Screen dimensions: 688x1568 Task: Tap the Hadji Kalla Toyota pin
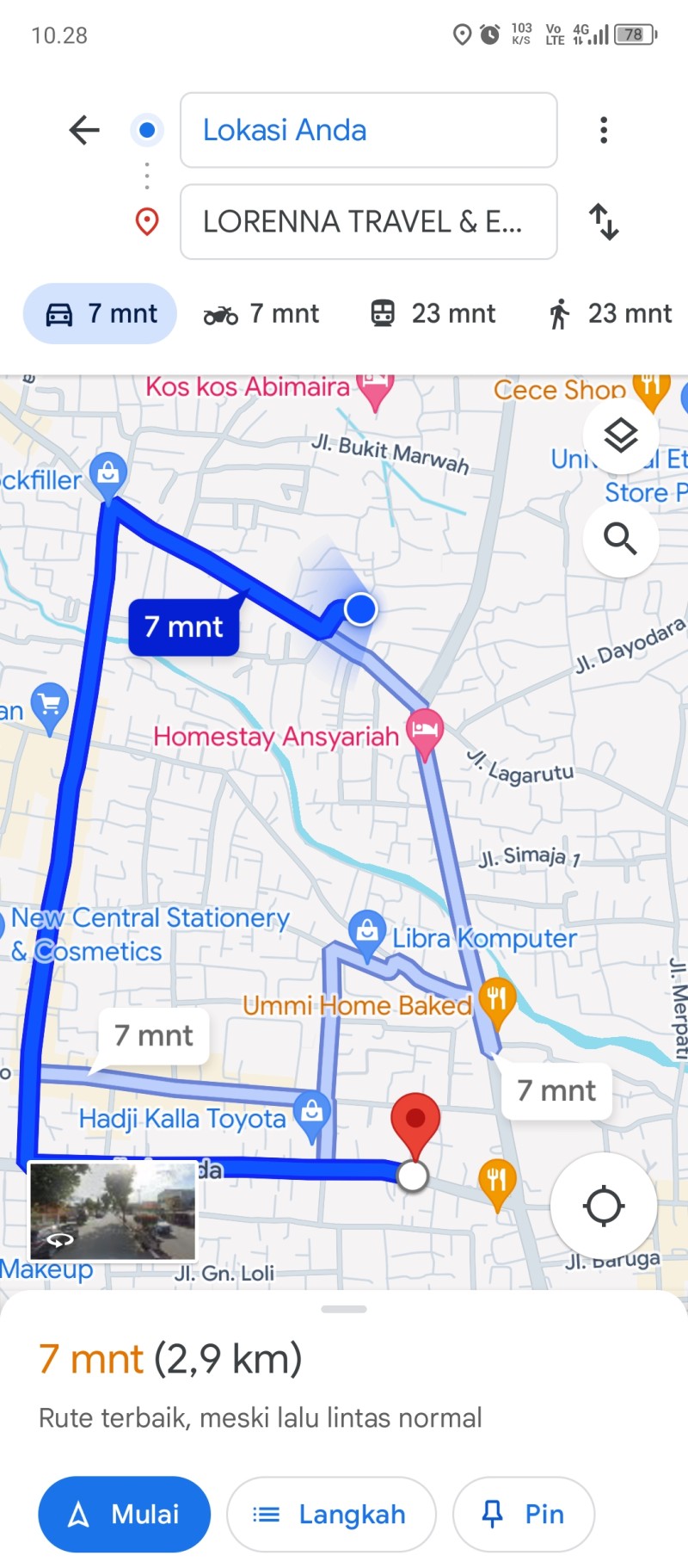(x=312, y=1114)
